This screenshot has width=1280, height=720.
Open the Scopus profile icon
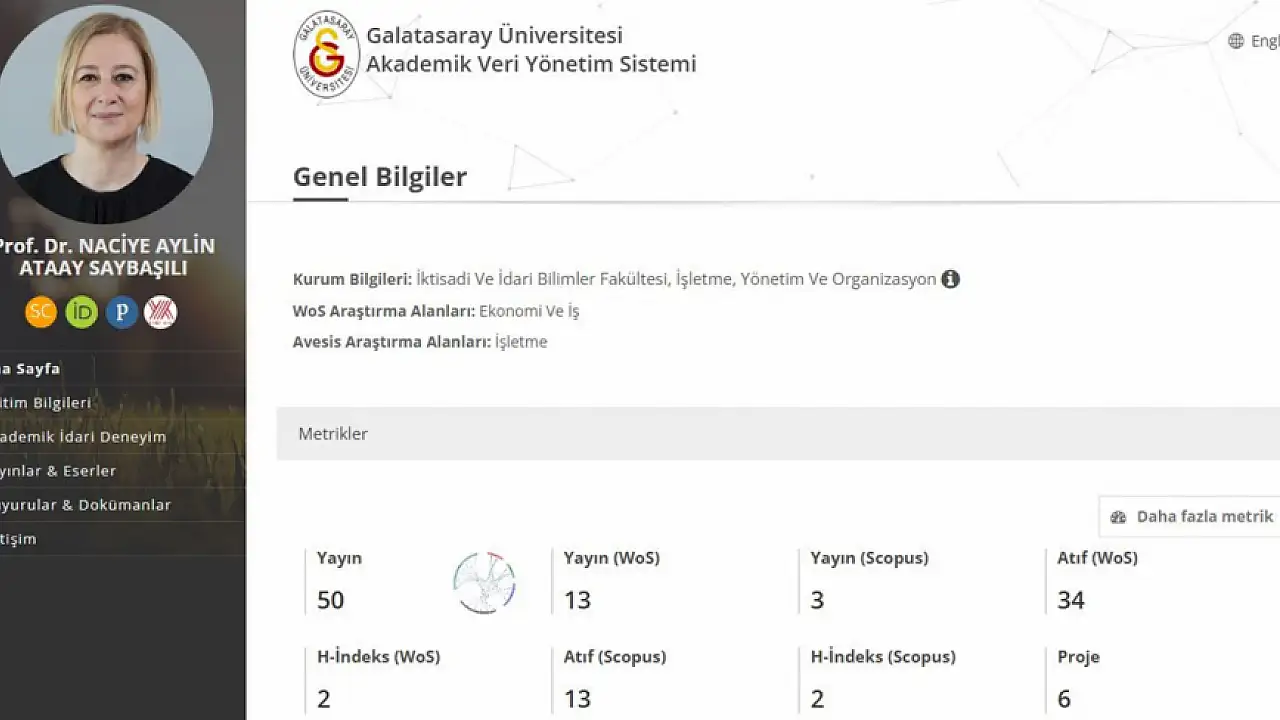pos(41,312)
